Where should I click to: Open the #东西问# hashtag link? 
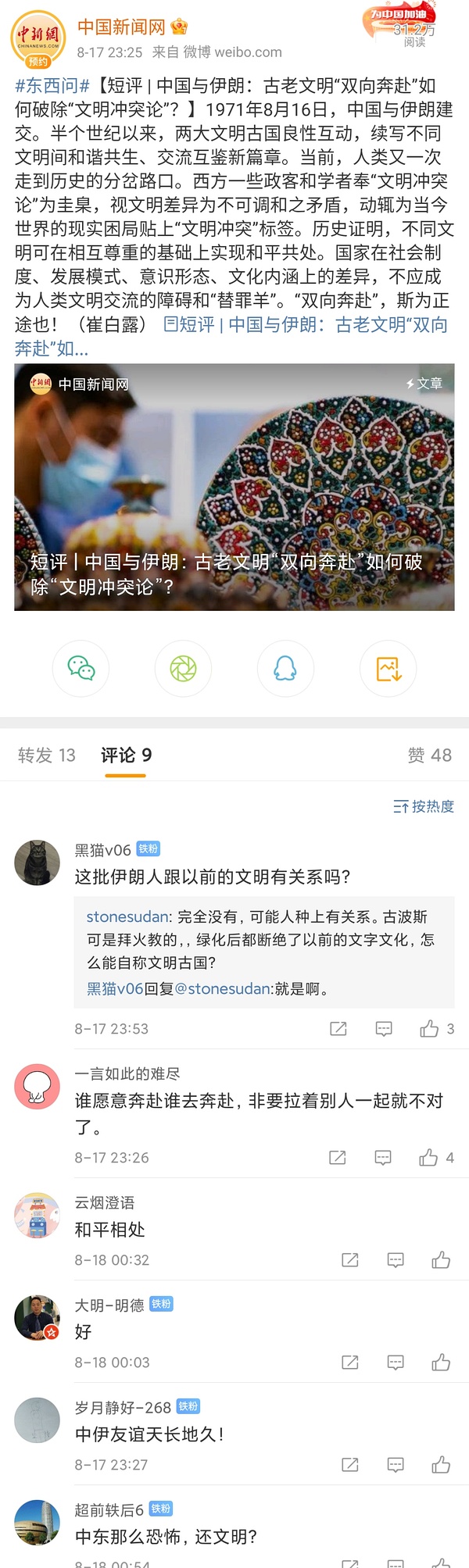[x=52, y=86]
